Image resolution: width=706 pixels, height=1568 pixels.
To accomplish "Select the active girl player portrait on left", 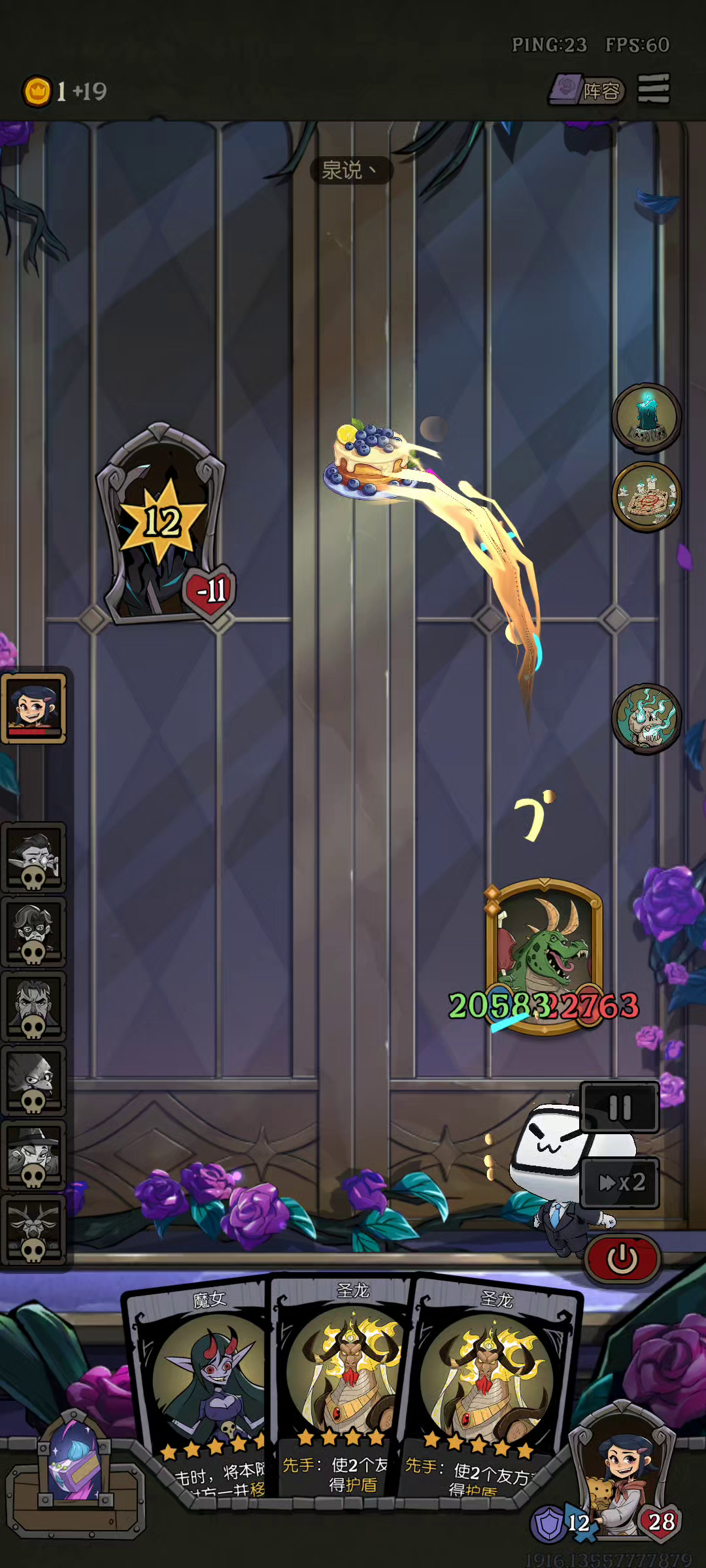I will [34, 709].
